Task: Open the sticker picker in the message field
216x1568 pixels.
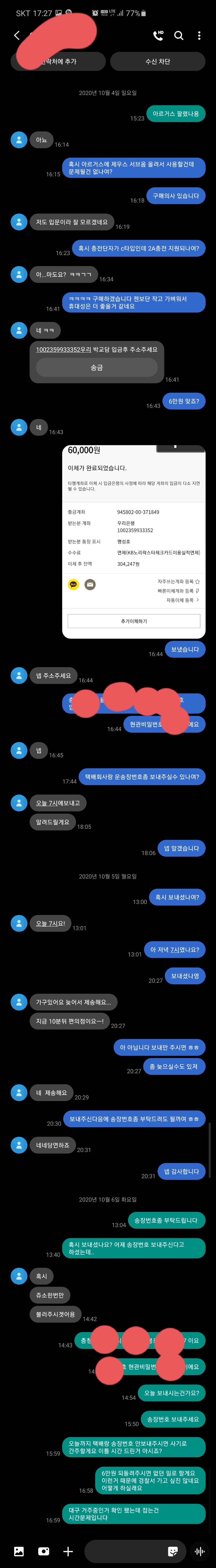Action: 173,1551
